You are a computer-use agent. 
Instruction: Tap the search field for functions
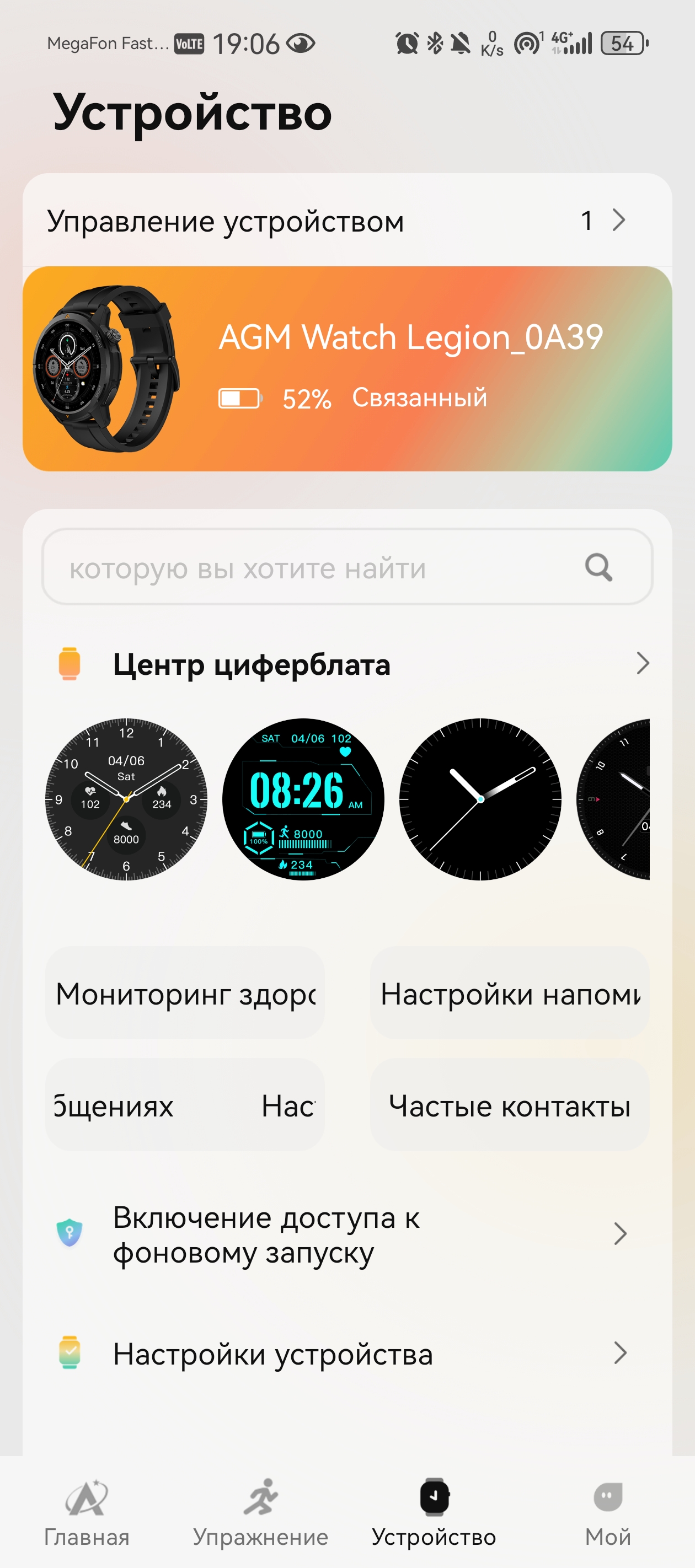317,567
